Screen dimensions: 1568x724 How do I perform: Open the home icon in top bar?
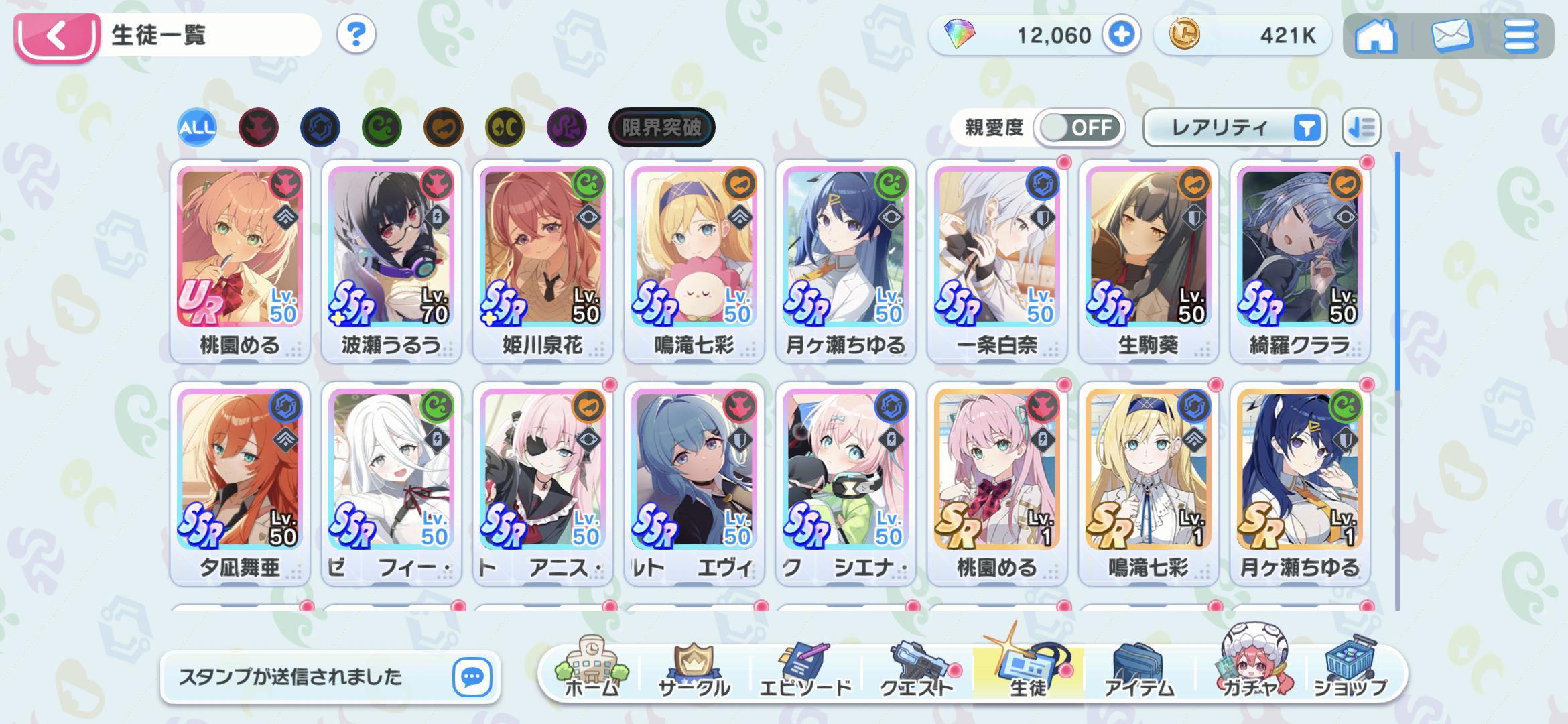coord(1375,36)
